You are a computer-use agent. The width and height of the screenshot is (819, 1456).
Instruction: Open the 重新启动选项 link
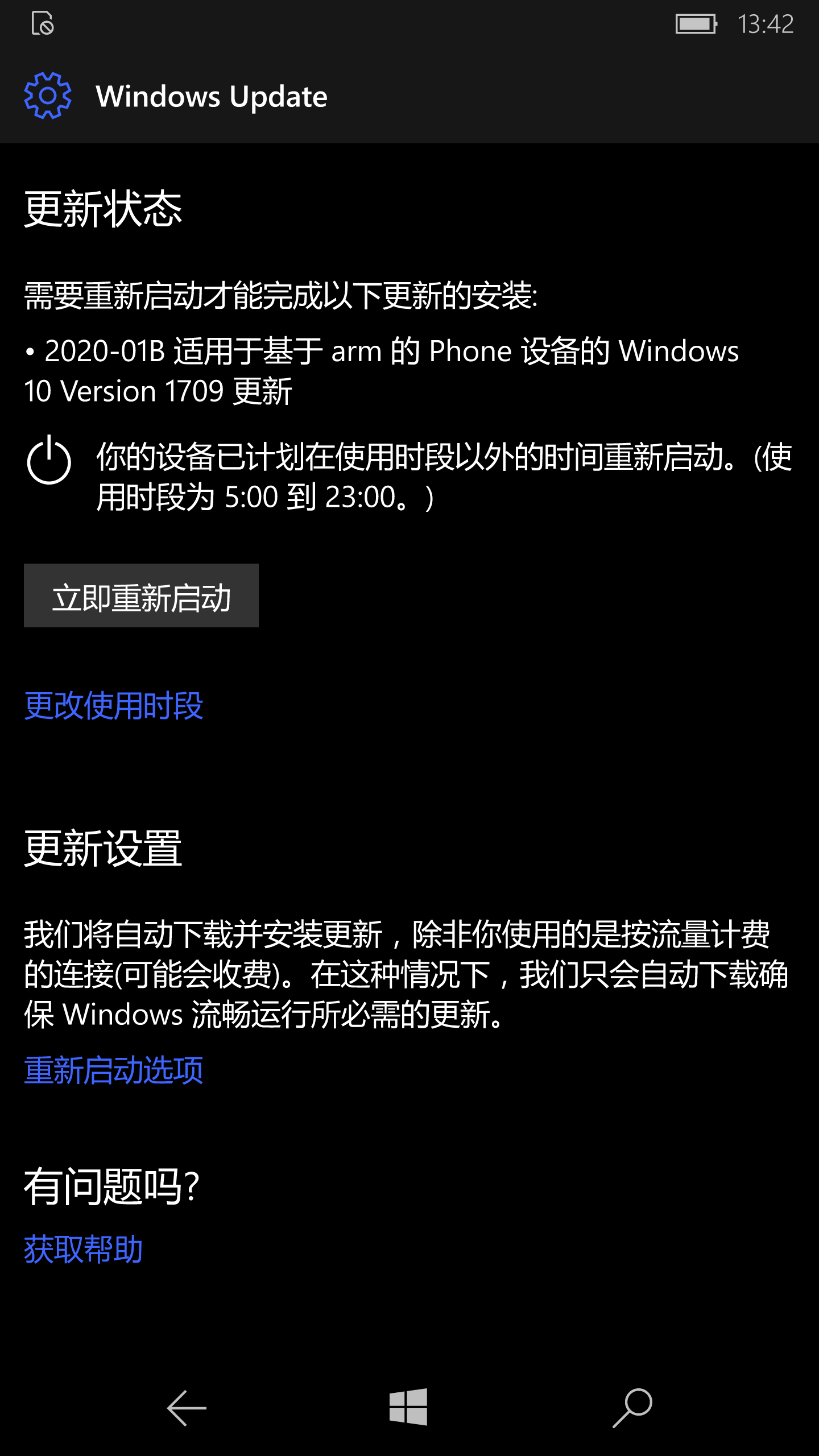coord(114,1070)
